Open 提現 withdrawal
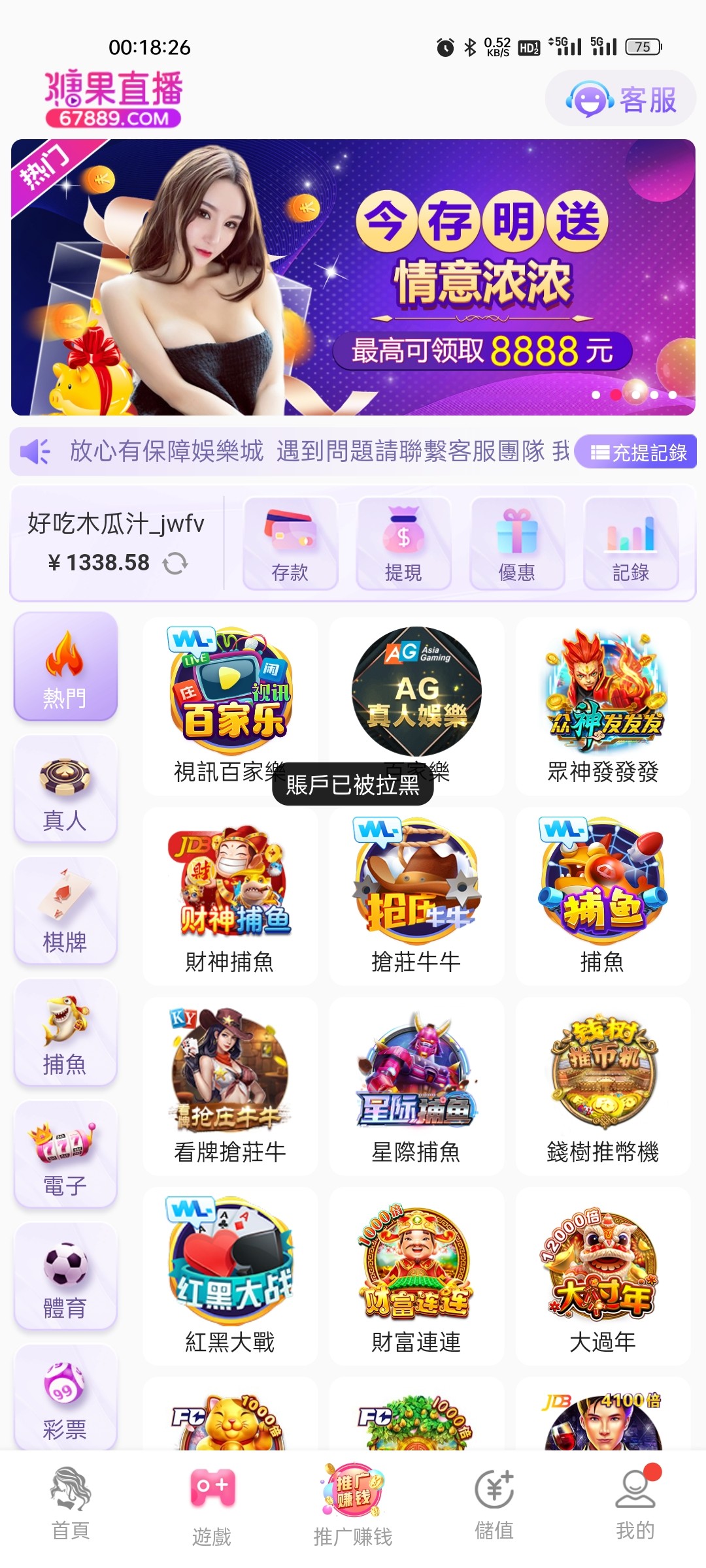706x1568 pixels. click(x=403, y=544)
